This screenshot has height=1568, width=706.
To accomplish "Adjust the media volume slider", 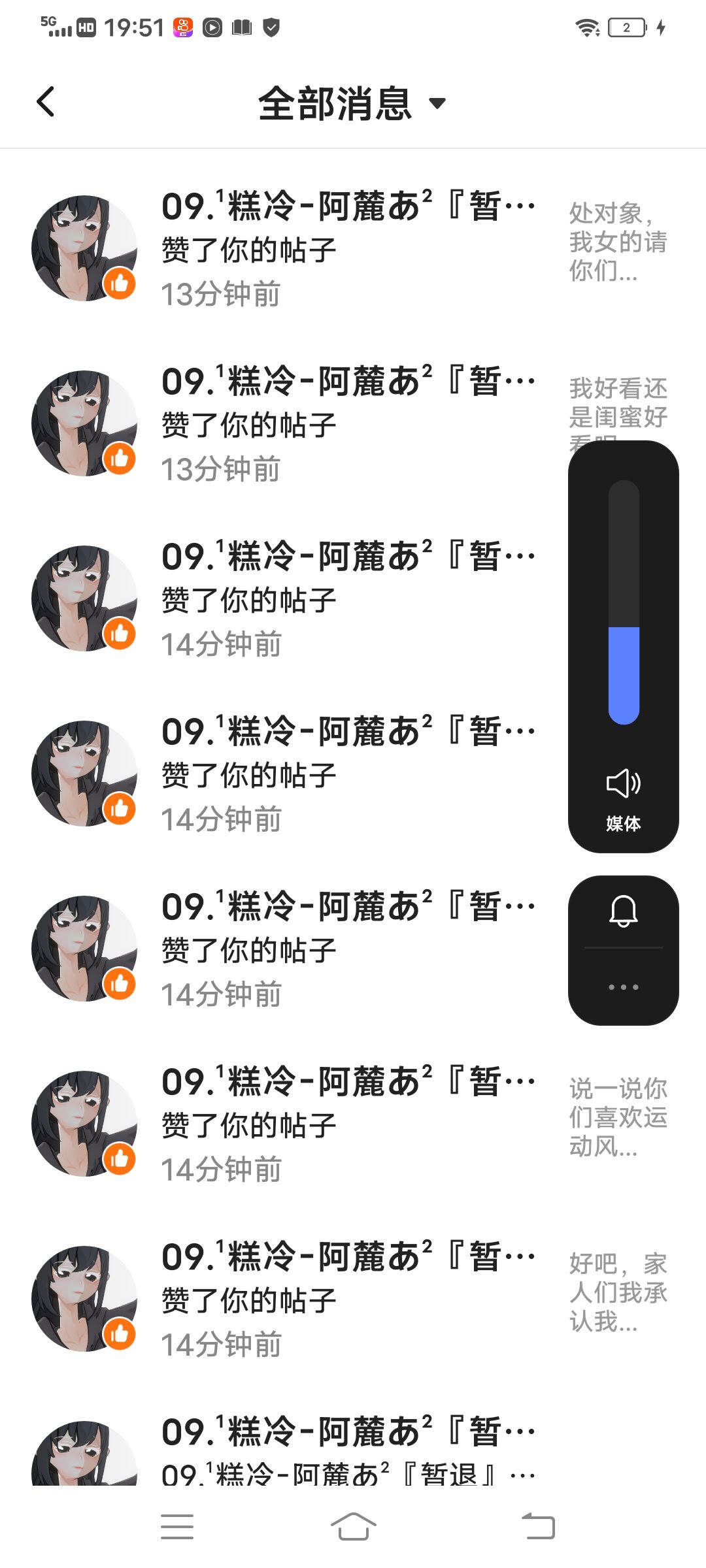I will [624, 602].
